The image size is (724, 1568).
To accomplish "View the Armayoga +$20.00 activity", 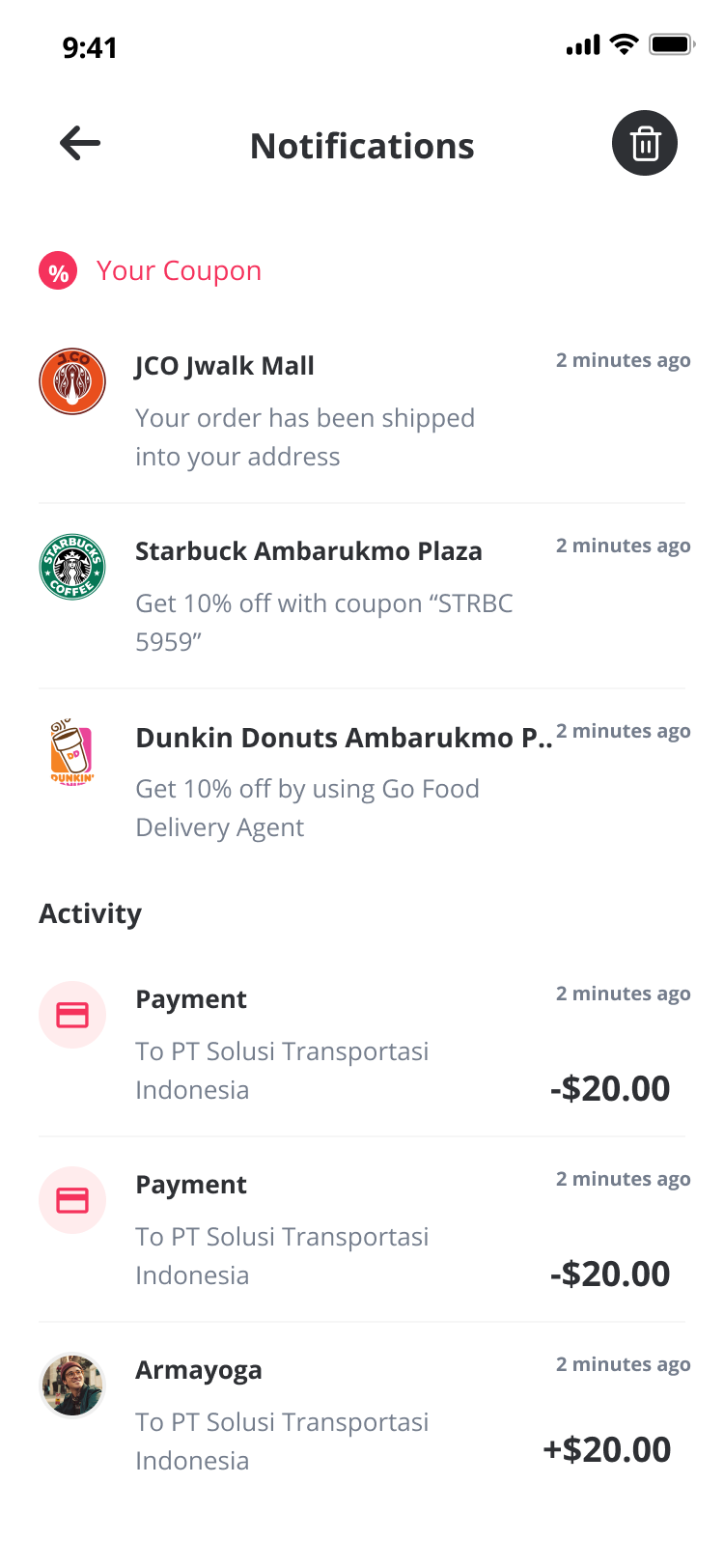I will click(362, 1414).
